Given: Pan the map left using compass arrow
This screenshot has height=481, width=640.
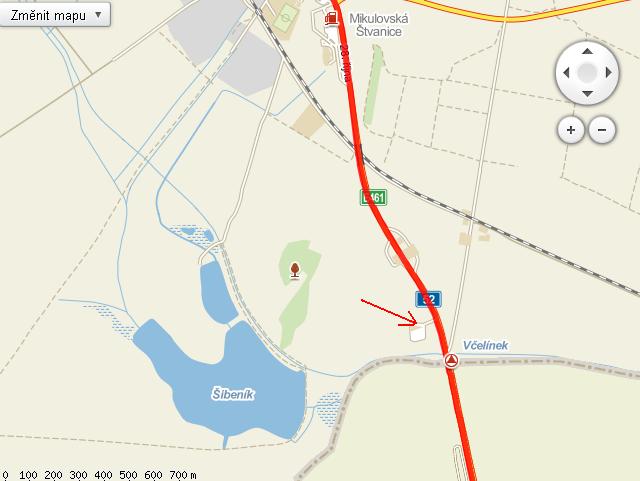Looking at the screenshot, I should [566, 72].
